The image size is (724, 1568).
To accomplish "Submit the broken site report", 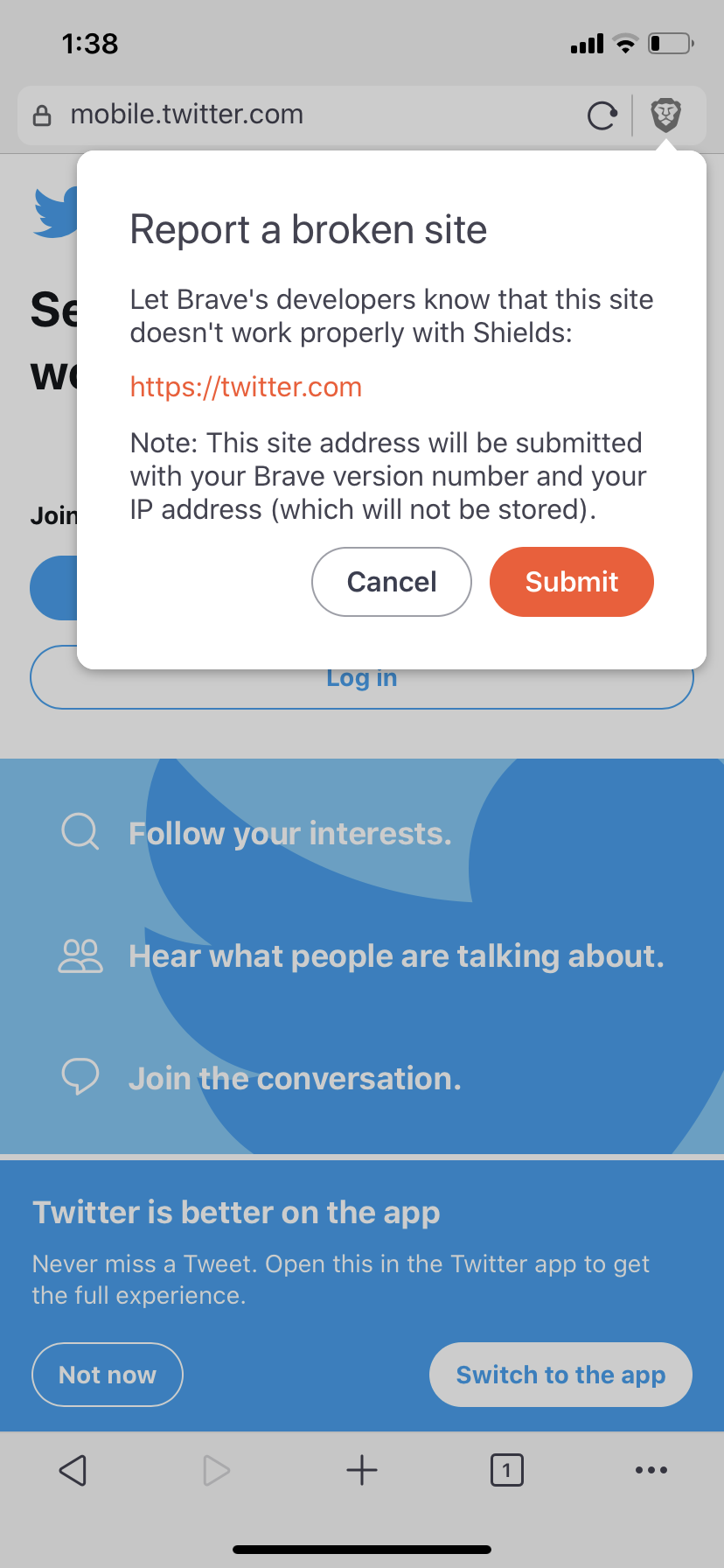I will click(x=571, y=582).
